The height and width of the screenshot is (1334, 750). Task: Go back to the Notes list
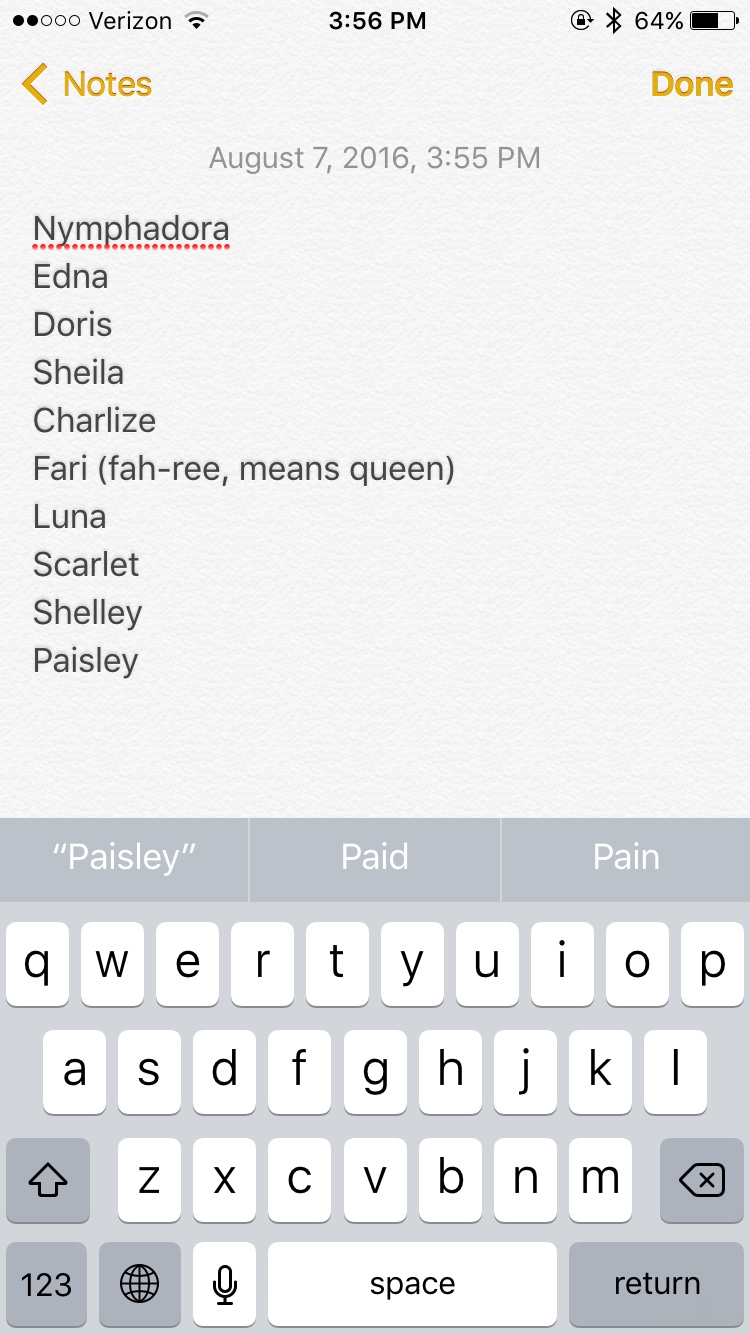pyautogui.click(x=87, y=85)
